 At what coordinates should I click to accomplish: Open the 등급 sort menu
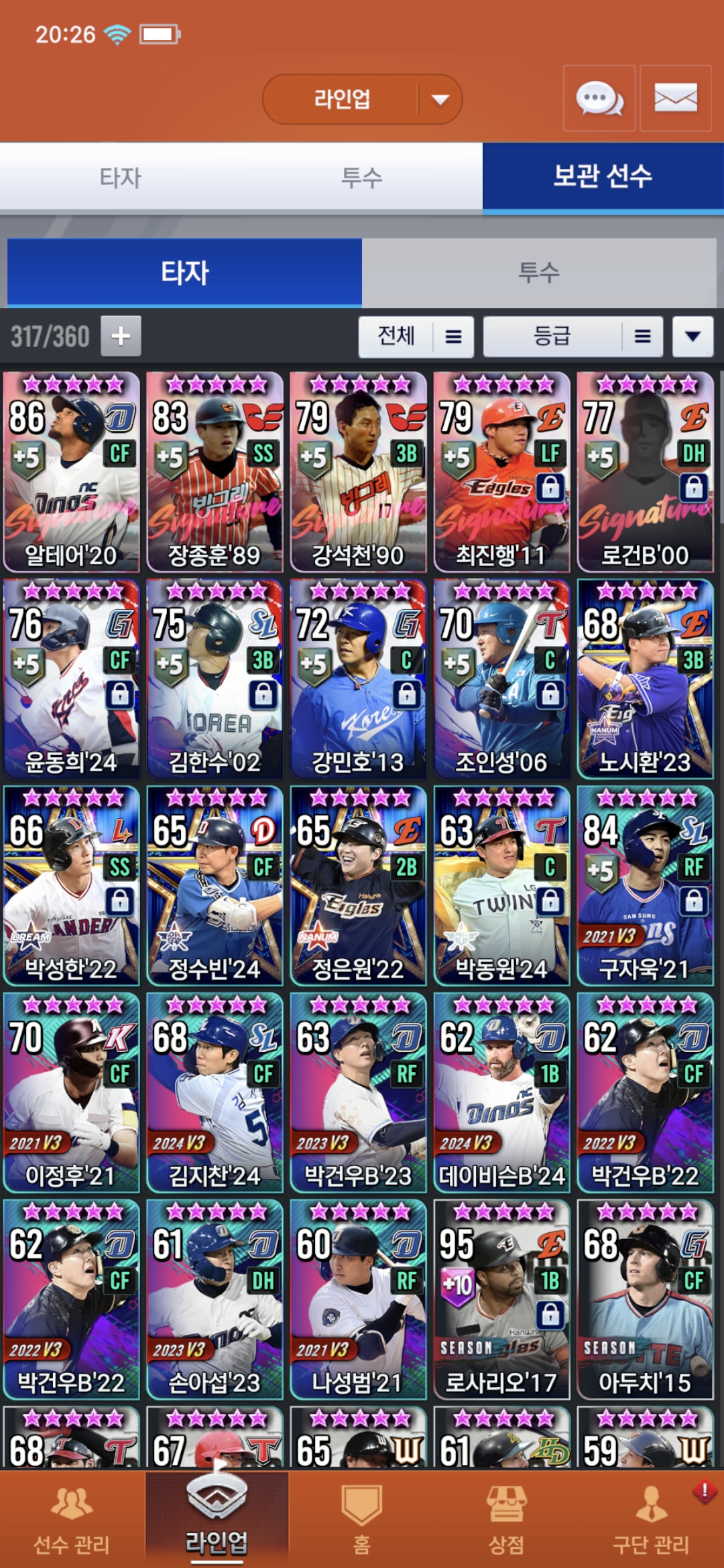(573, 336)
